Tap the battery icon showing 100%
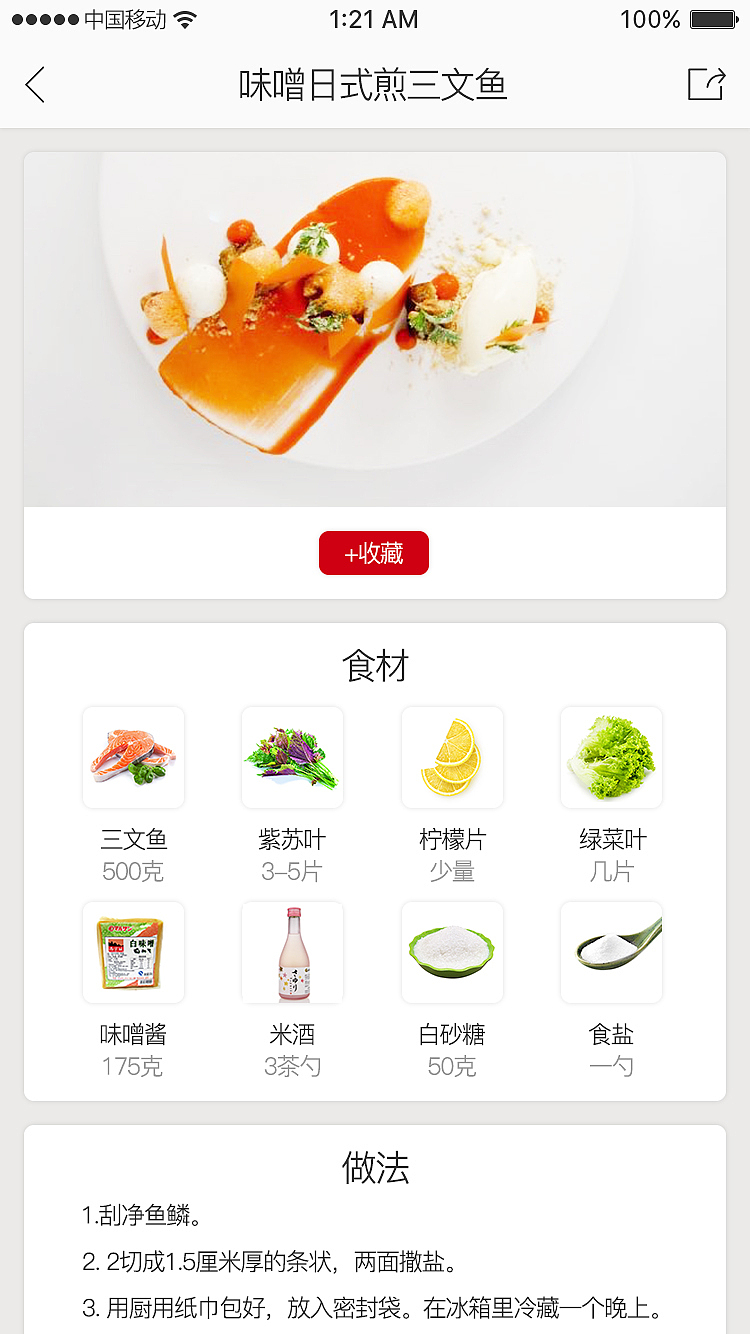This screenshot has width=750, height=1334. coord(711,18)
